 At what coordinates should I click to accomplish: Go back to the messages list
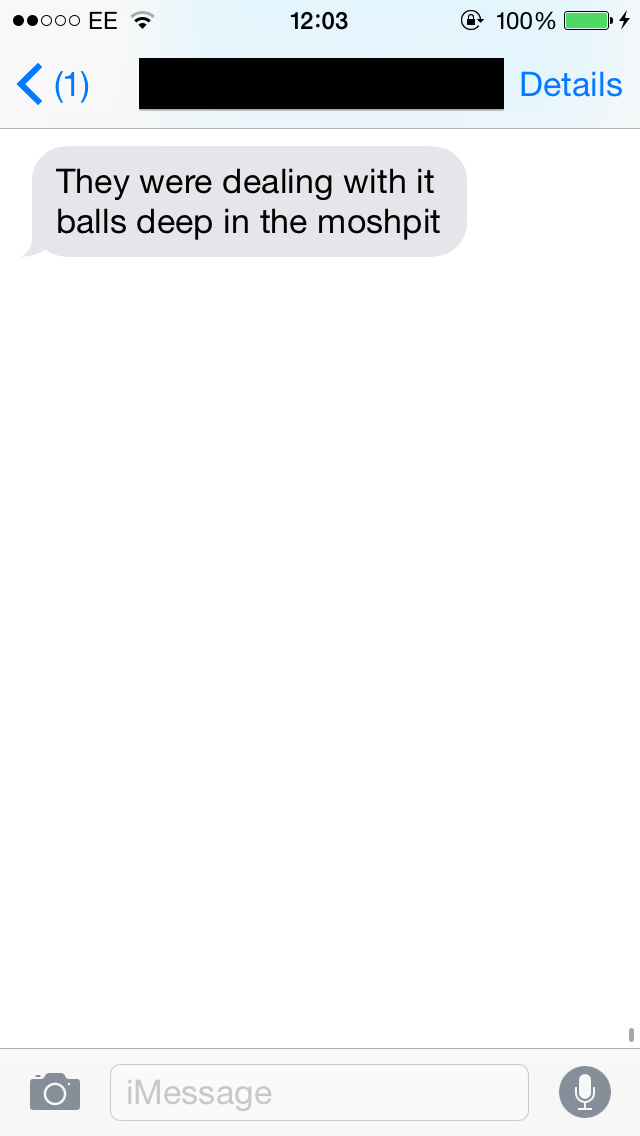(x=52, y=85)
